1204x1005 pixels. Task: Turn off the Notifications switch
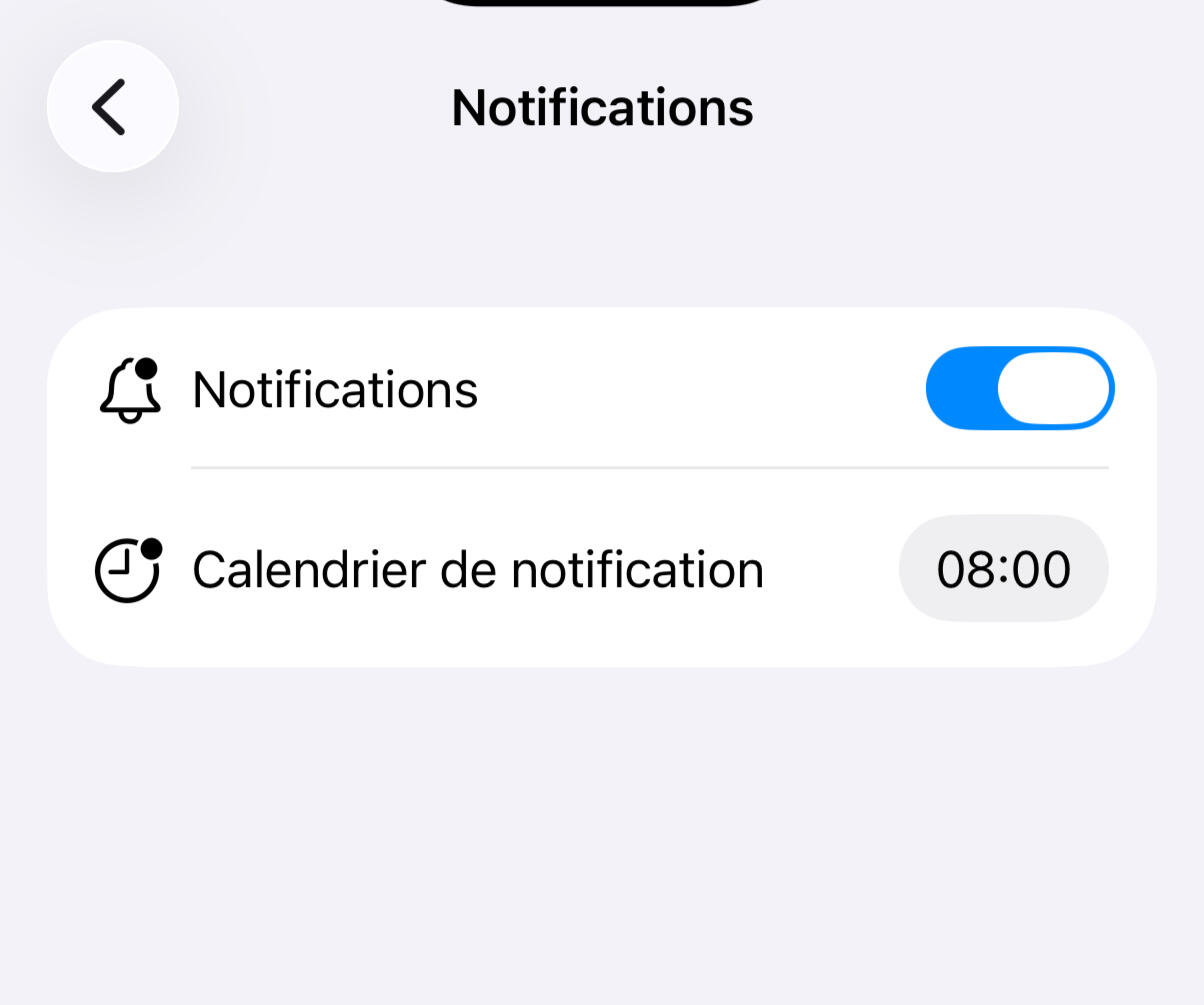click(1019, 389)
